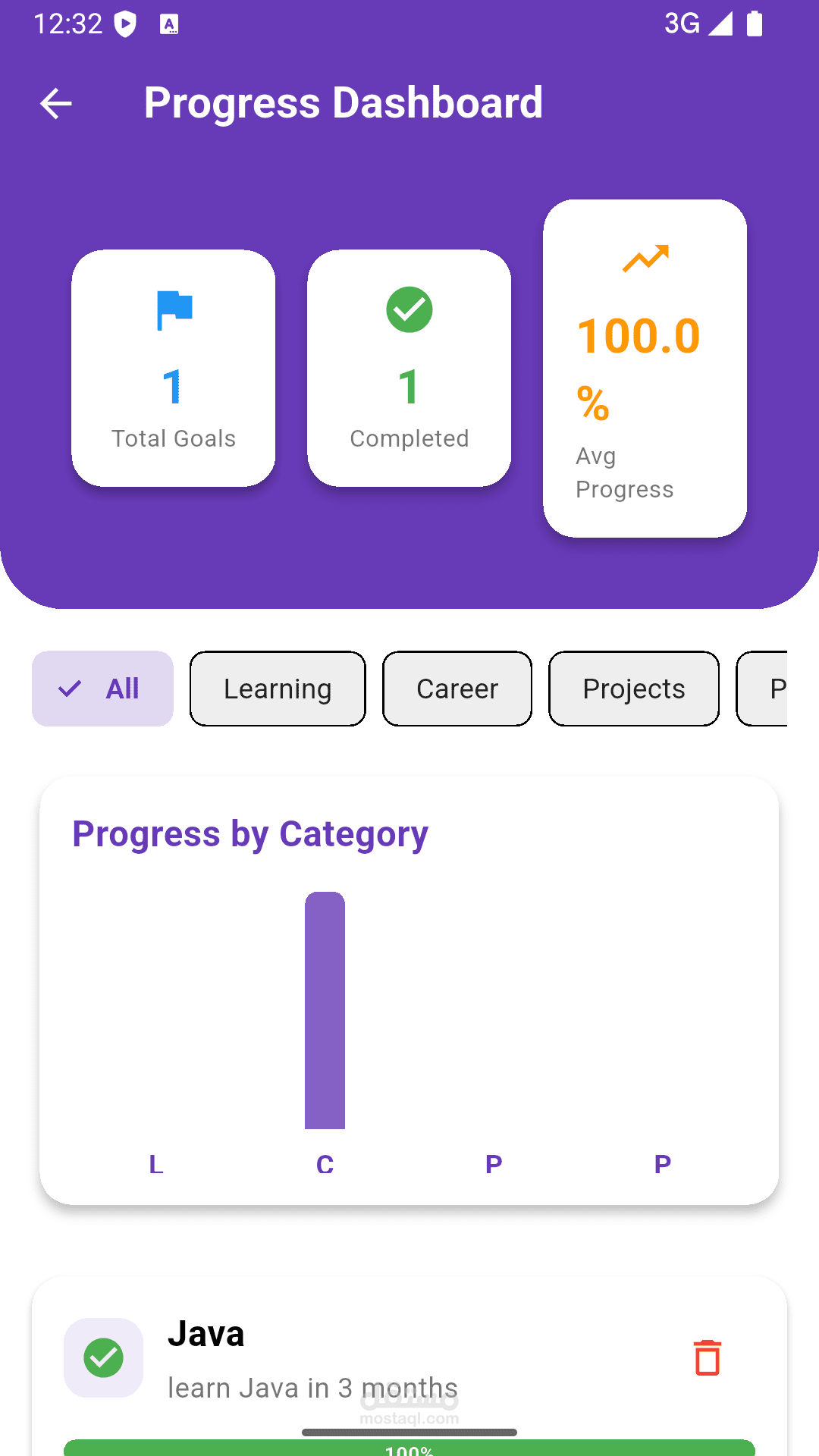Delete the Java goal
The height and width of the screenshot is (1456, 819).
707,1357
